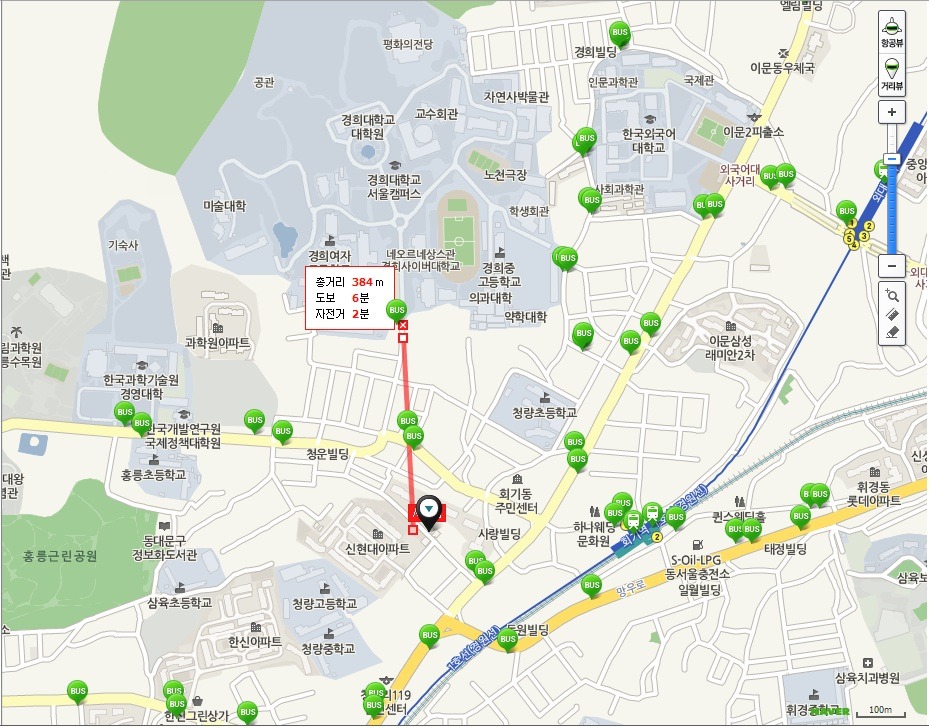Zoom out with the minus button
This screenshot has height=727, width=929.
(892, 267)
